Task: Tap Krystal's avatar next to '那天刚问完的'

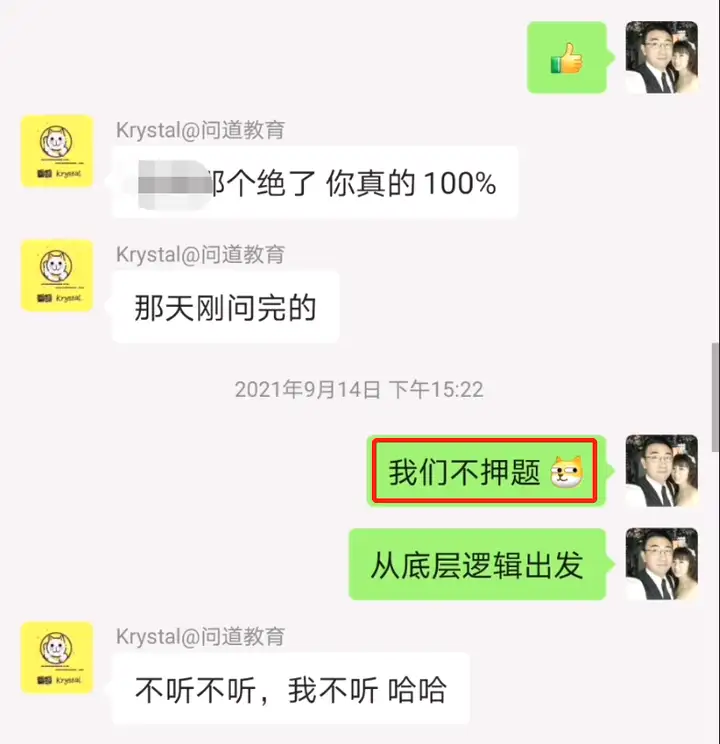Action: click(57, 275)
